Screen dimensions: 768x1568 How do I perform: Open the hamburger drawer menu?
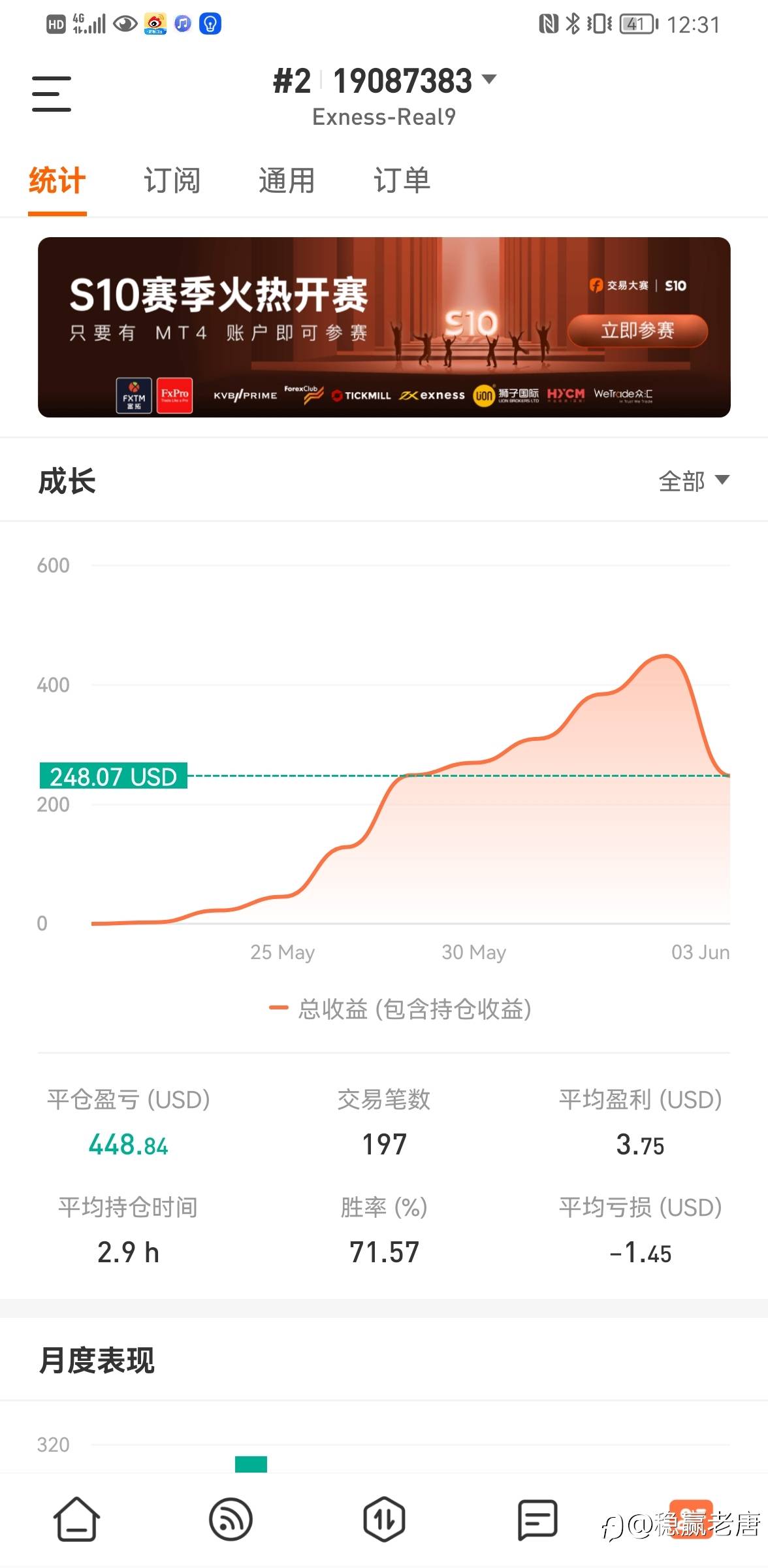pyautogui.click(x=52, y=93)
